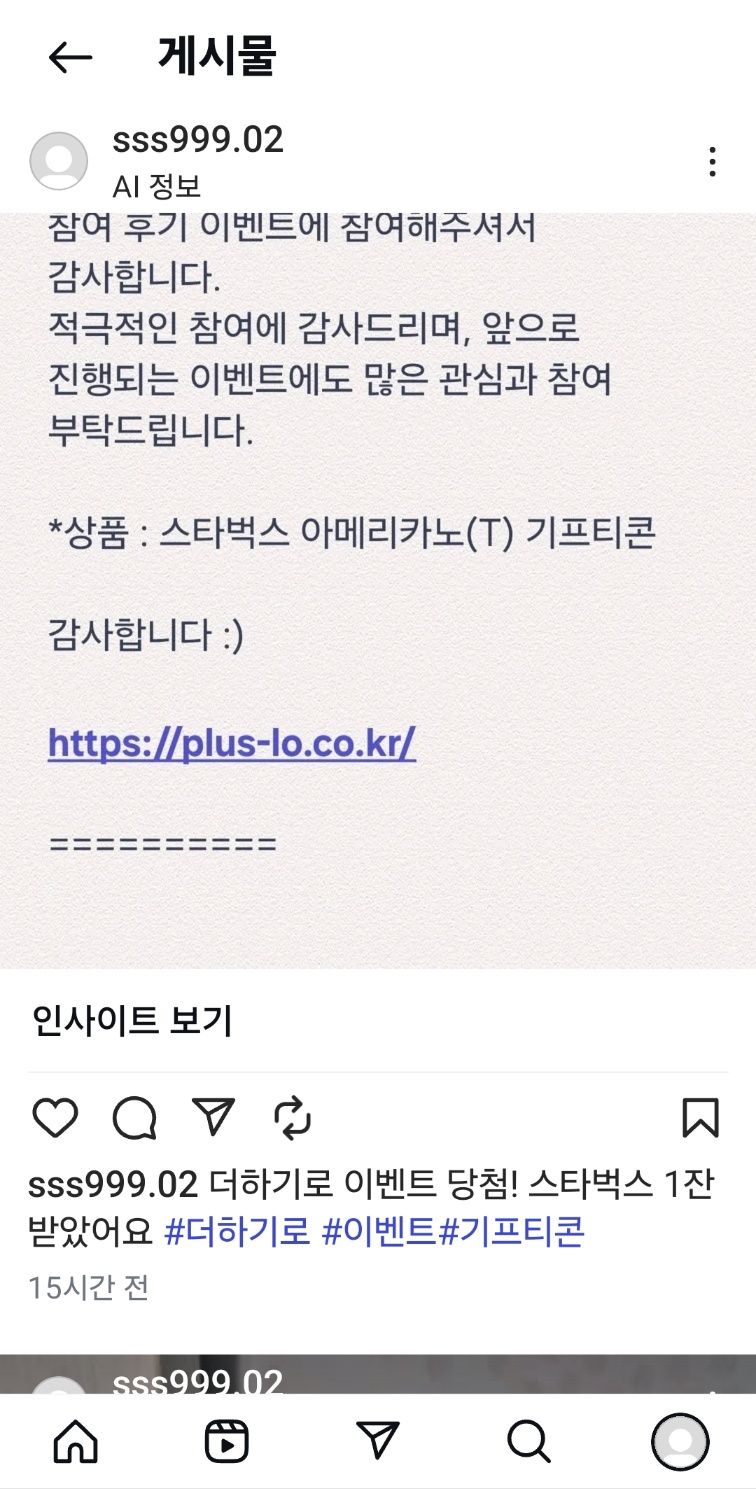Open the #기프티콘 hashtag
Viewport: 756px width, 1489px height.
512,1232
